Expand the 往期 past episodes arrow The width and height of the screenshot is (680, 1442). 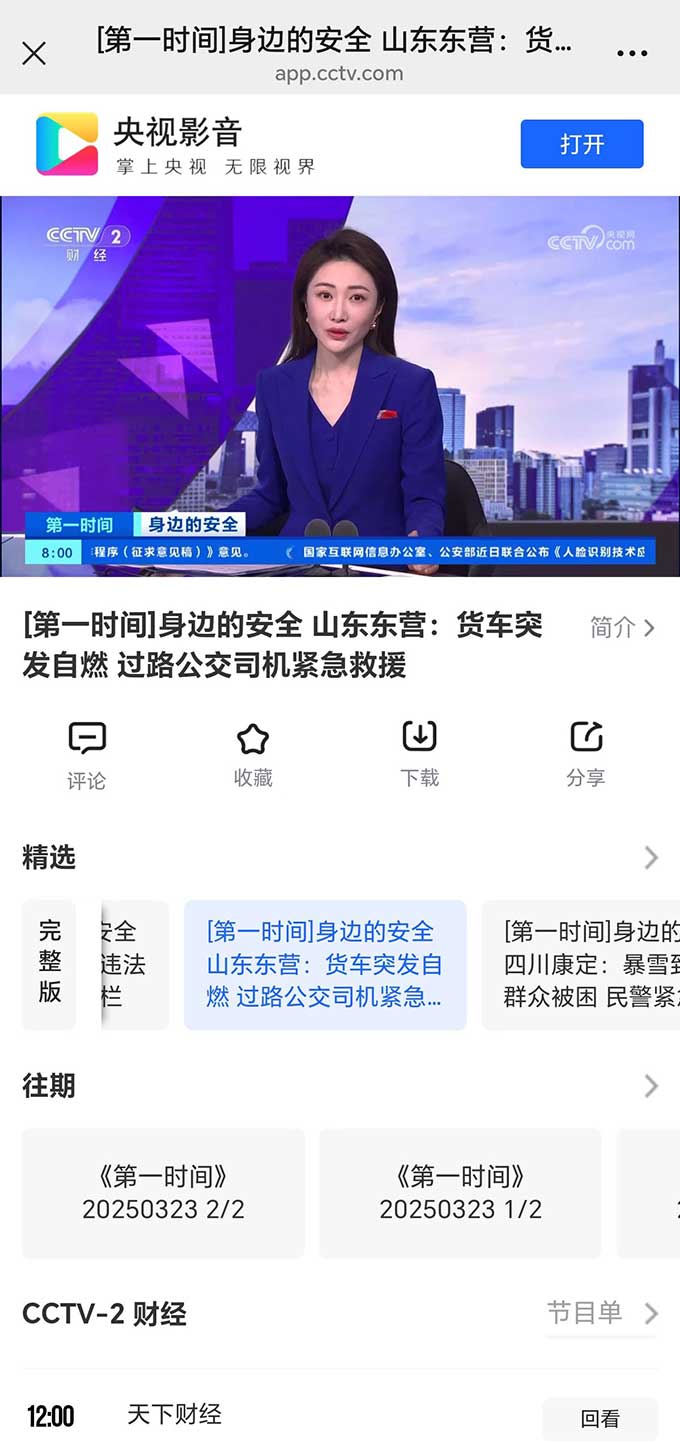pyautogui.click(x=651, y=1086)
